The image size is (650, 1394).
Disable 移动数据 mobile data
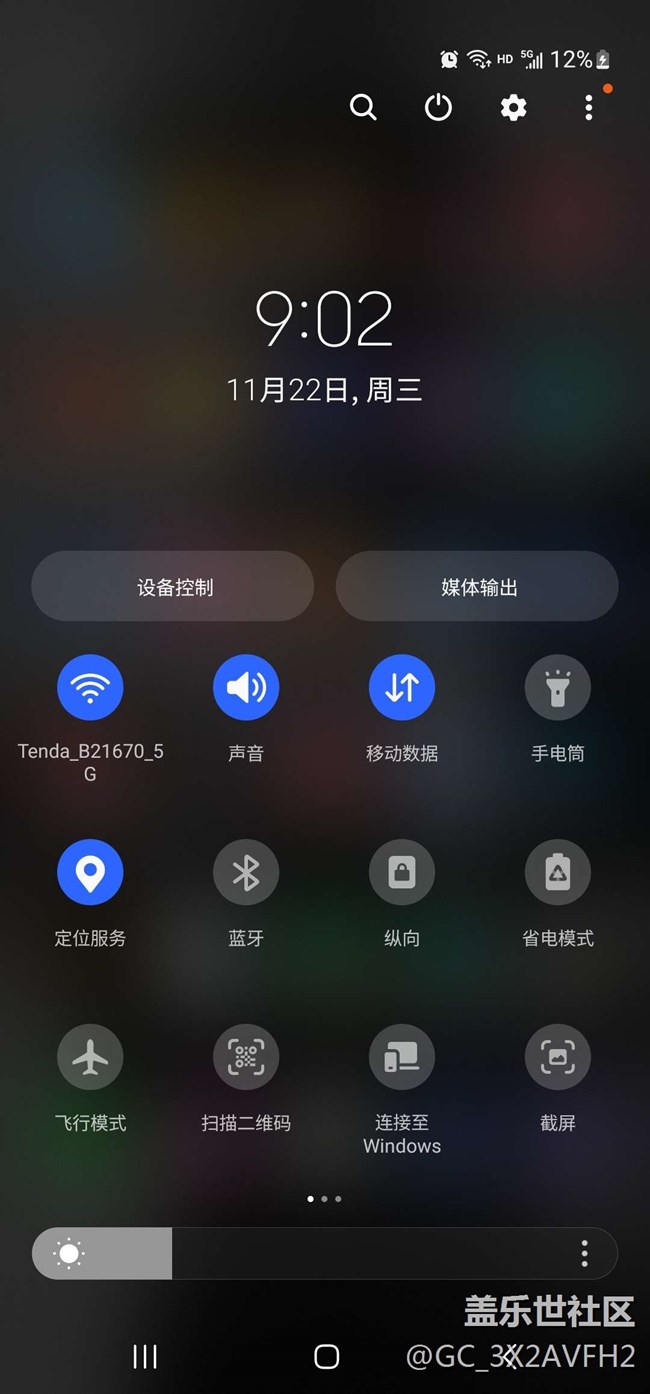pos(402,687)
